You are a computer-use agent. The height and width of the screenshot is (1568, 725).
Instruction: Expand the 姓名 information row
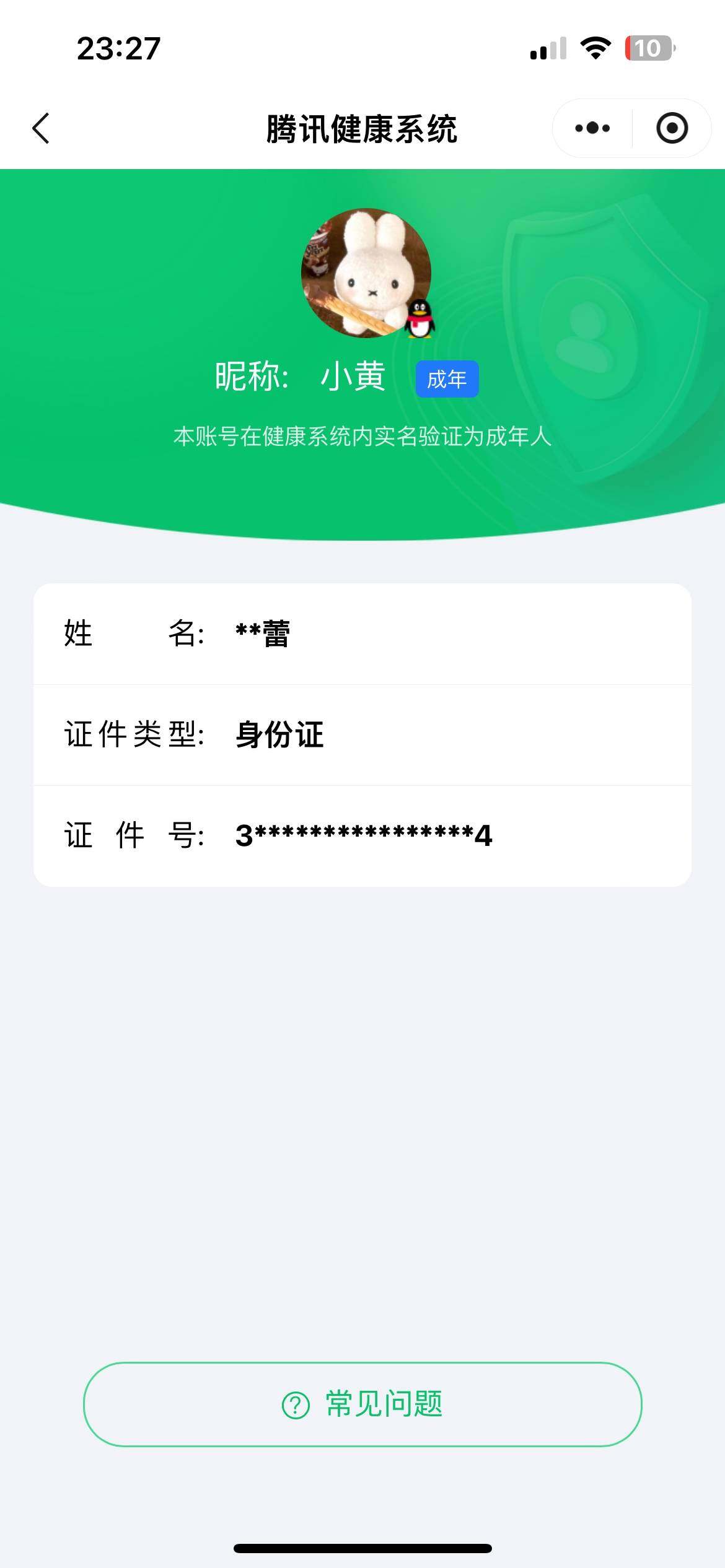(362, 634)
